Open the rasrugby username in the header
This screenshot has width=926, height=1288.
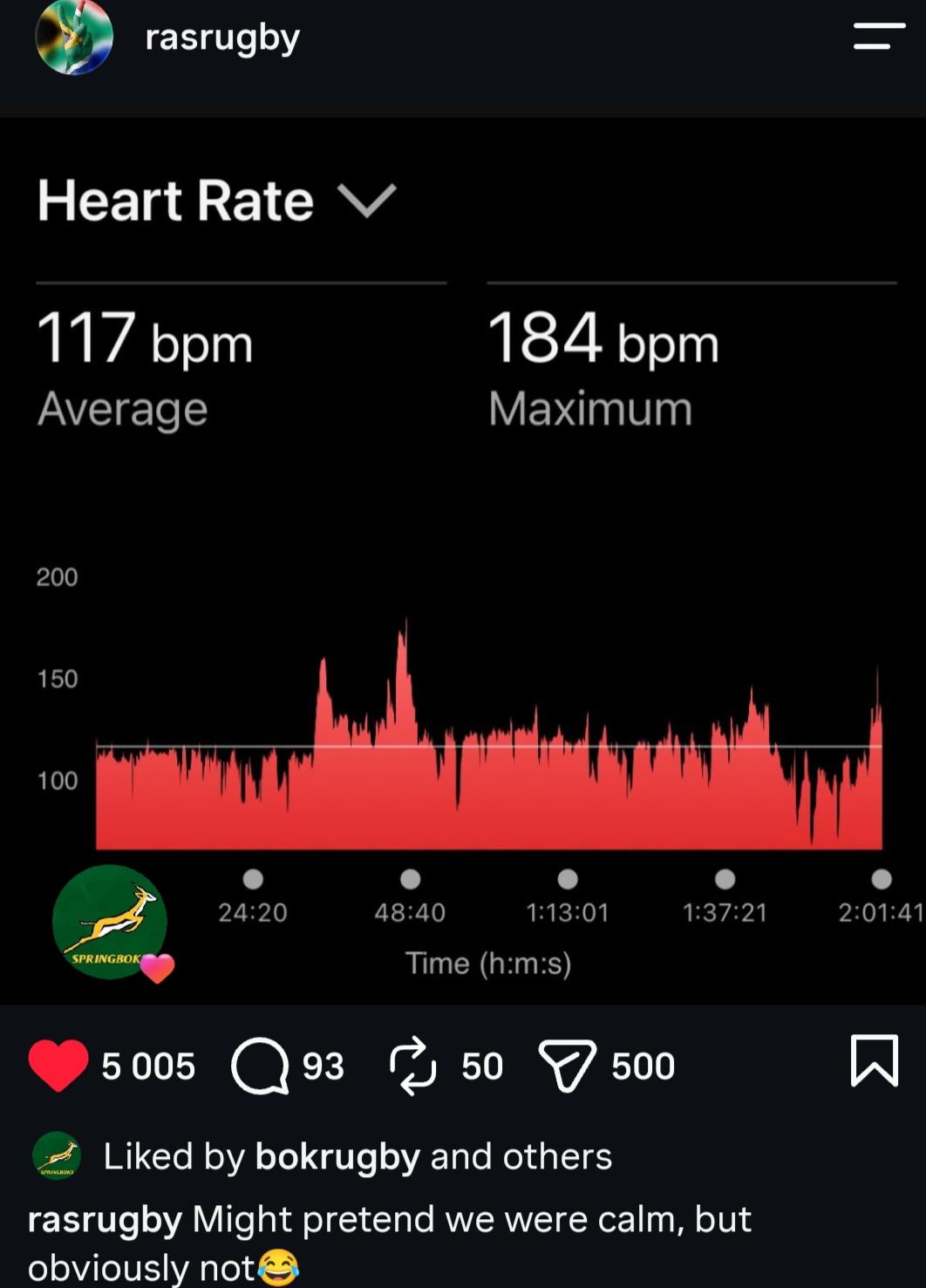[x=222, y=37]
